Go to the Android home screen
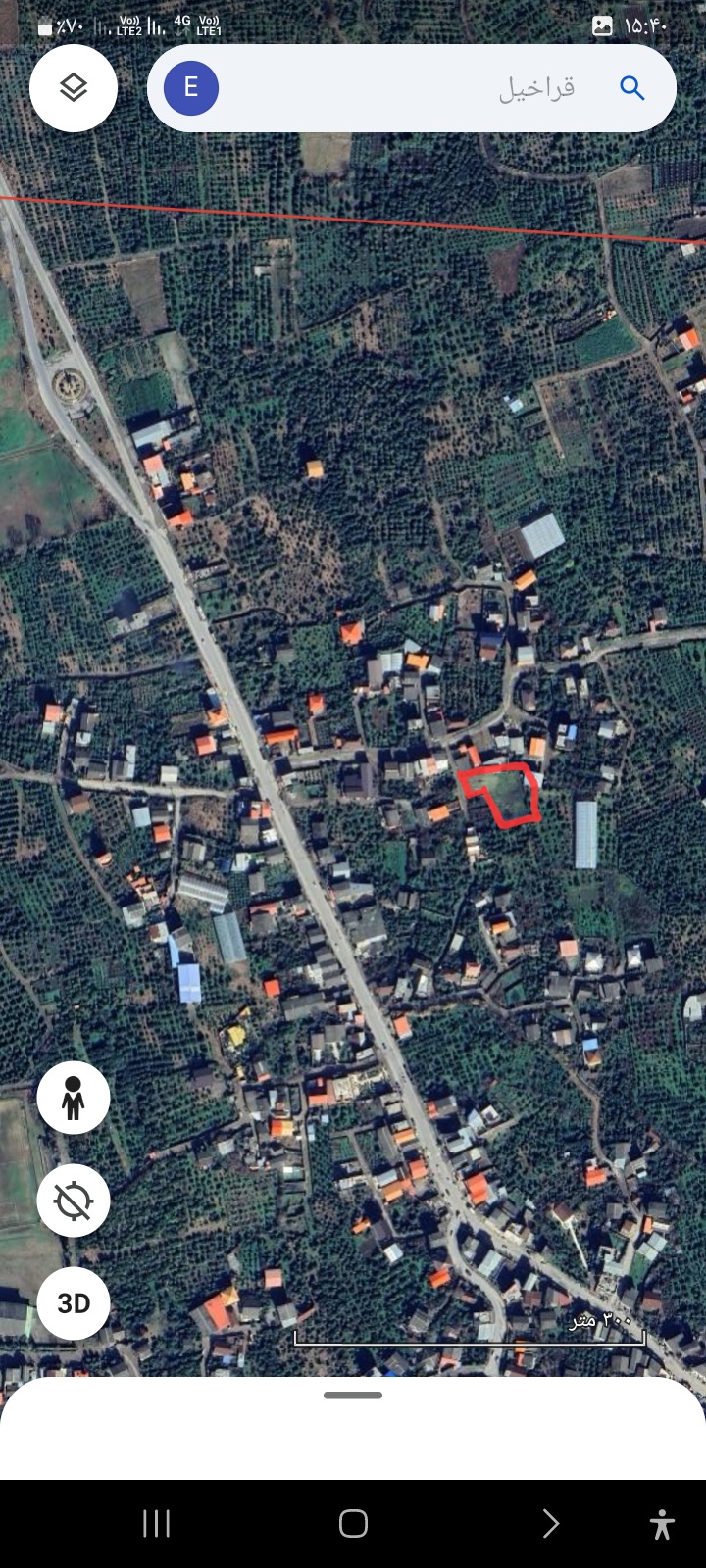Viewport: 706px width, 1568px height. [x=353, y=1523]
